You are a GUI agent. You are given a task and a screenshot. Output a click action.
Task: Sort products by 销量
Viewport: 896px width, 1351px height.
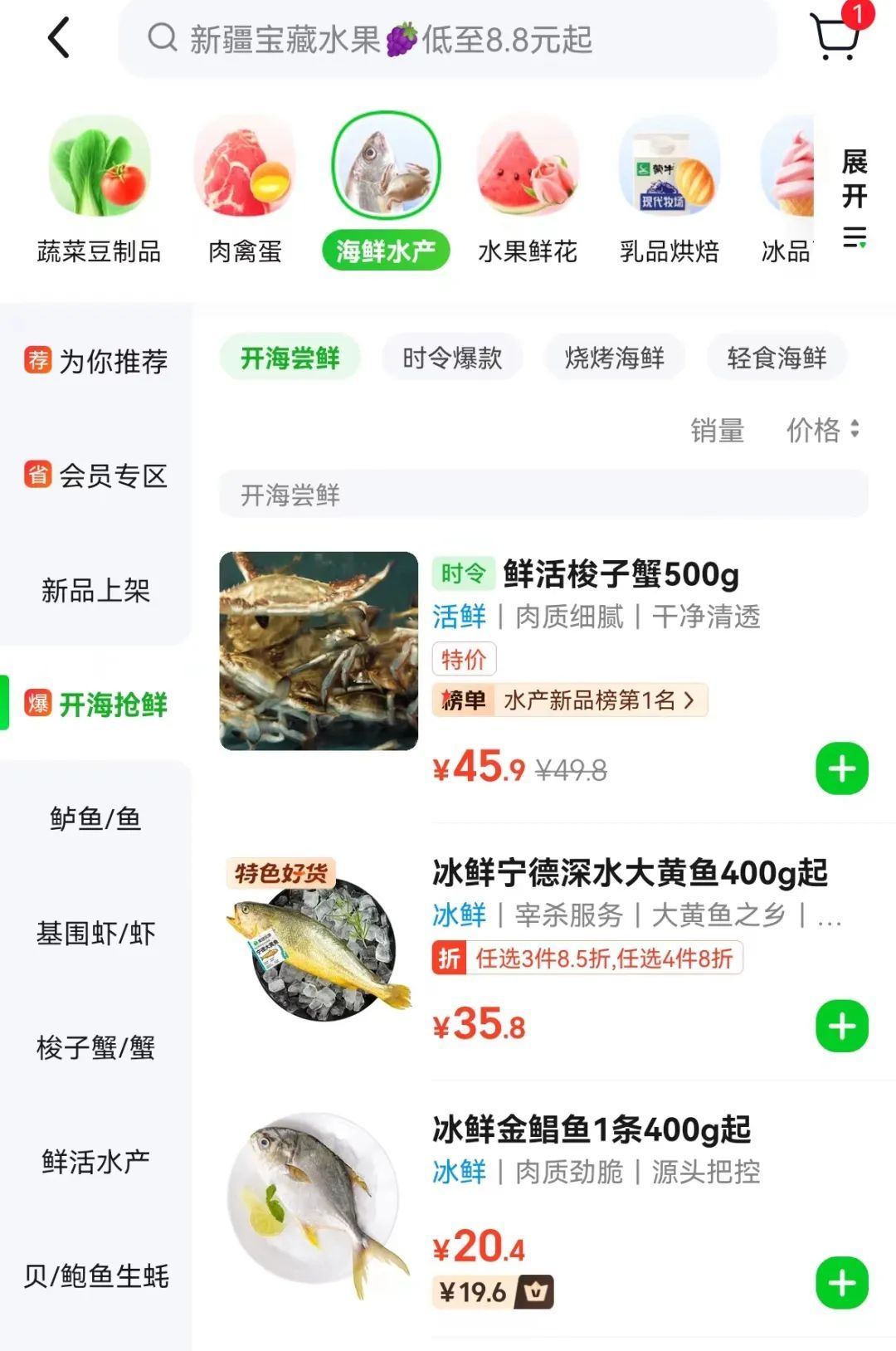717,430
